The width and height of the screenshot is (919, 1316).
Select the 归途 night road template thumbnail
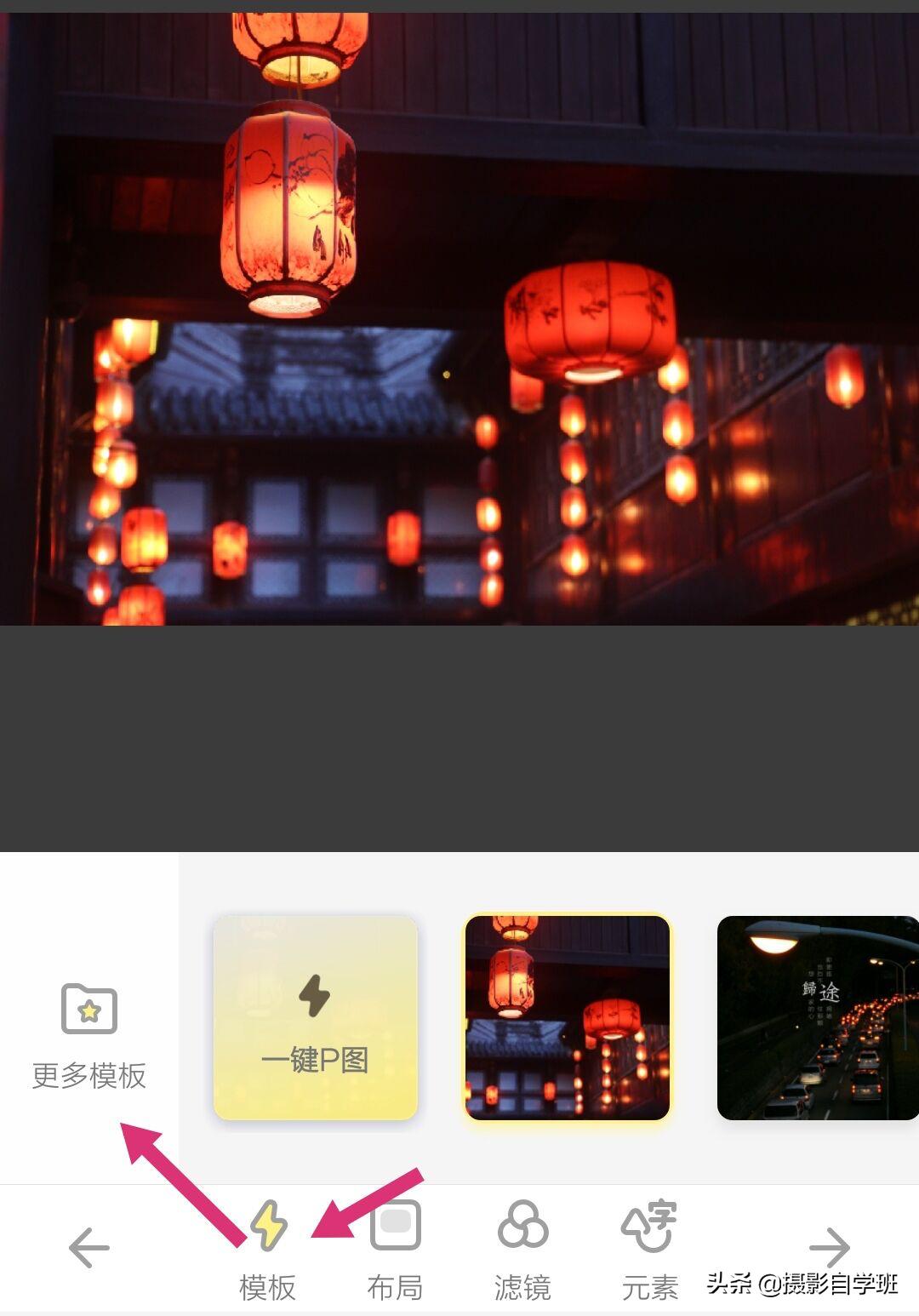point(818,1009)
